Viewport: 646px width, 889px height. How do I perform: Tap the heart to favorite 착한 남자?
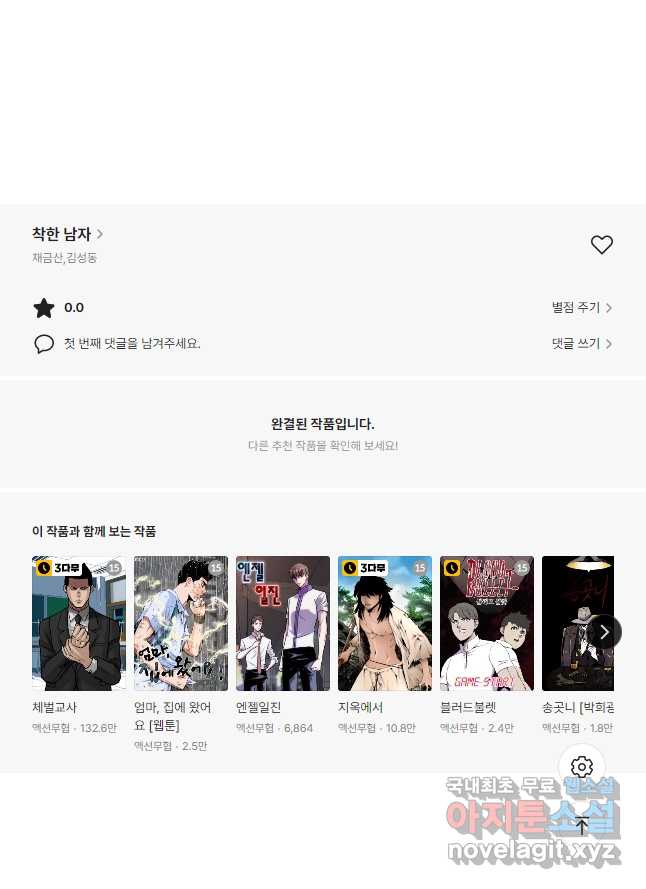pyautogui.click(x=601, y=245)
